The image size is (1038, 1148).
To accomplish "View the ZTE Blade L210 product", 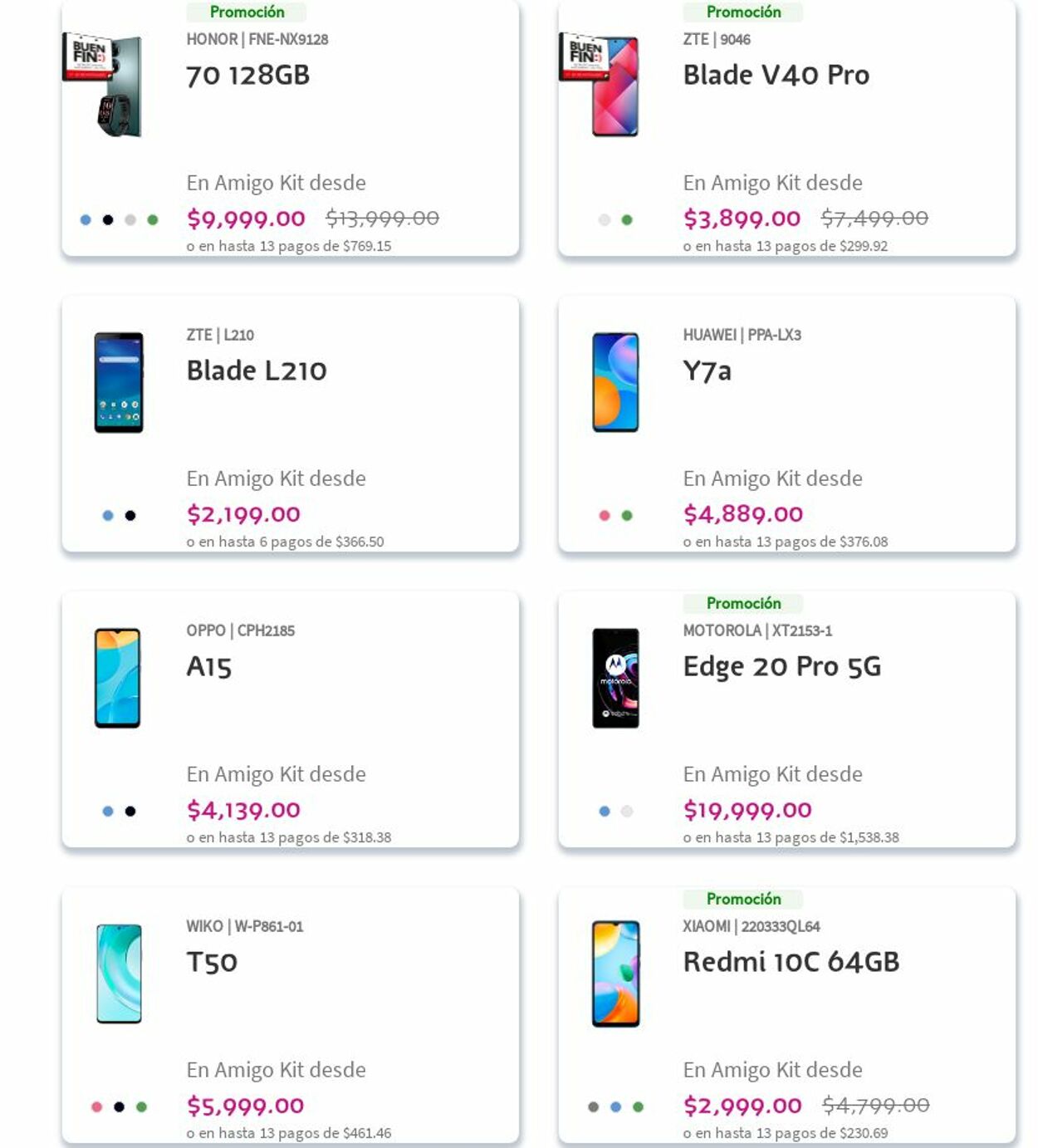I will point(256,371).
